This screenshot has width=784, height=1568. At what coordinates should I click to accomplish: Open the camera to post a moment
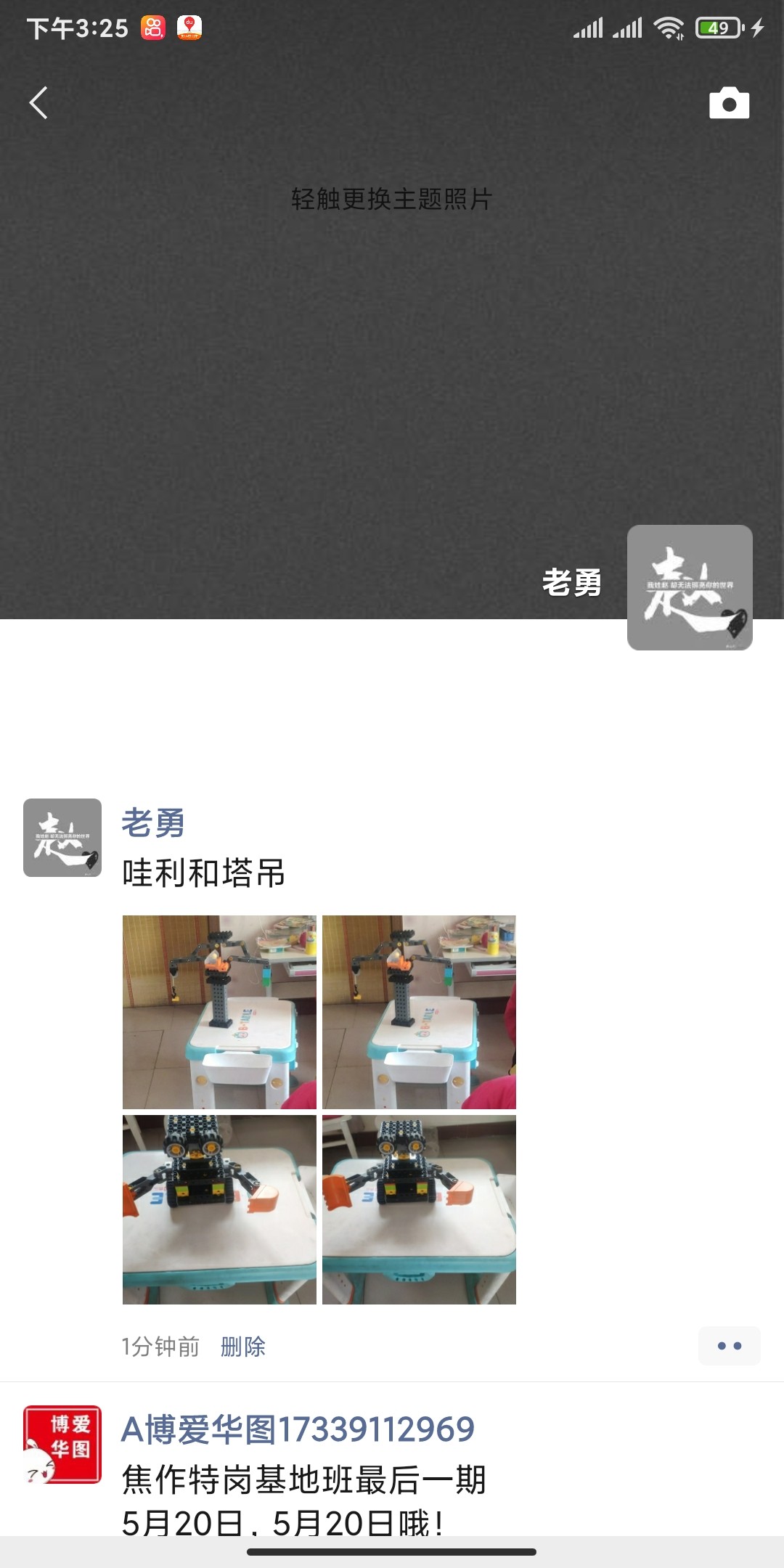pyautogui.click(x=729, y=103)
